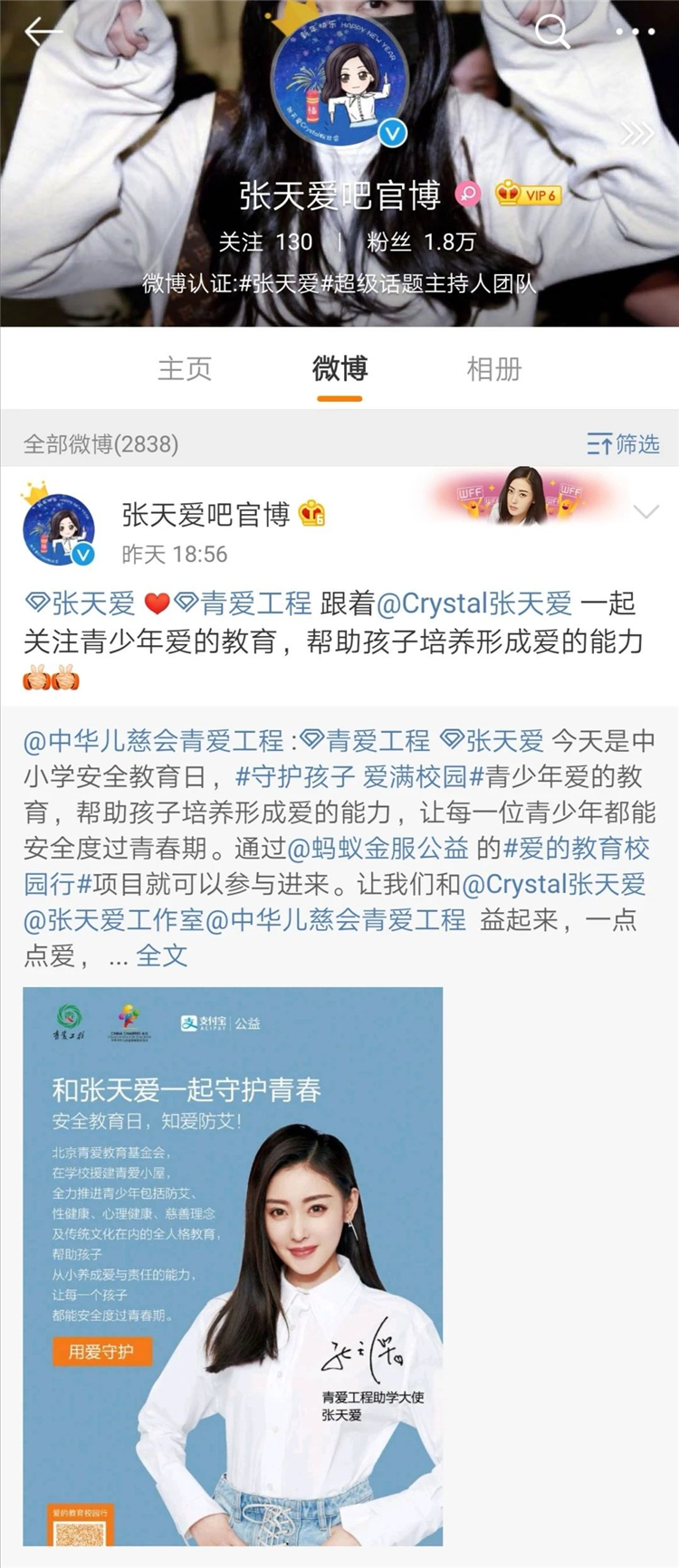This screenshot has height=1568, width=679.
Task: Open the VIP 6 membership badge
Action: click(529, 195)
